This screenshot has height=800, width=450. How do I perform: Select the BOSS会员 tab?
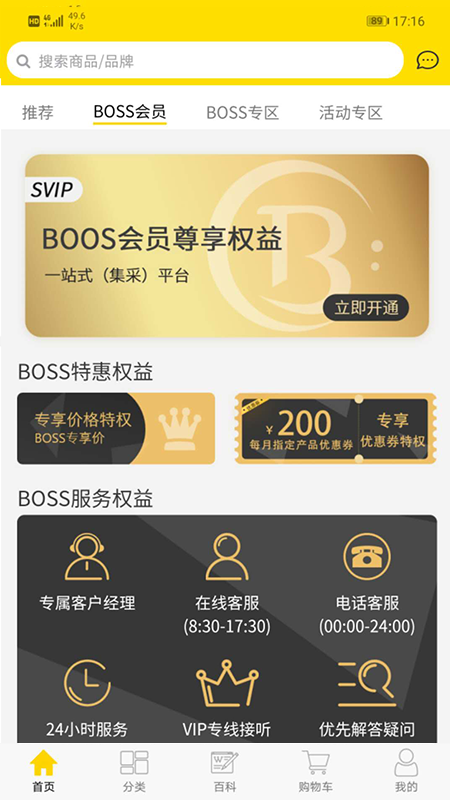[130, 112]
